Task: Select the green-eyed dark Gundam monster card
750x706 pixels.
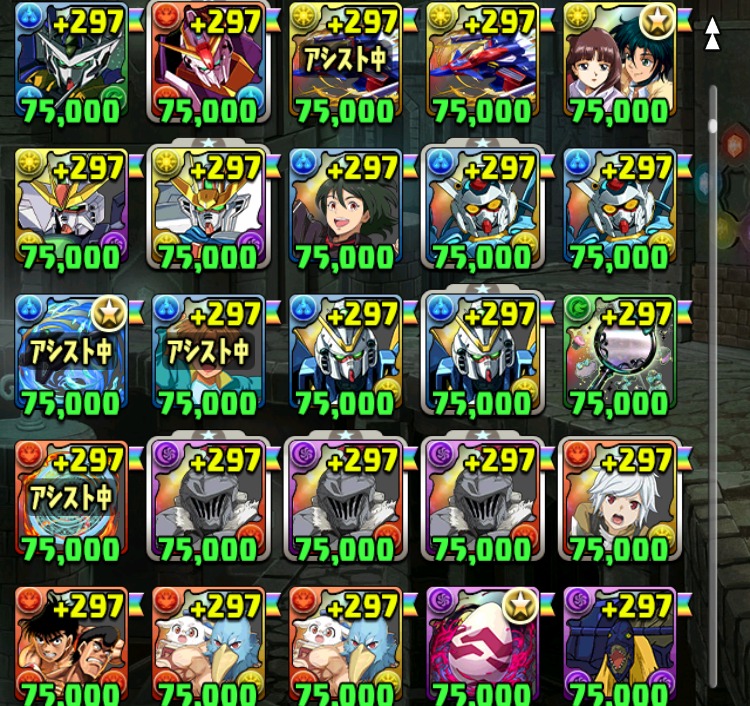Action: (71, 62)
